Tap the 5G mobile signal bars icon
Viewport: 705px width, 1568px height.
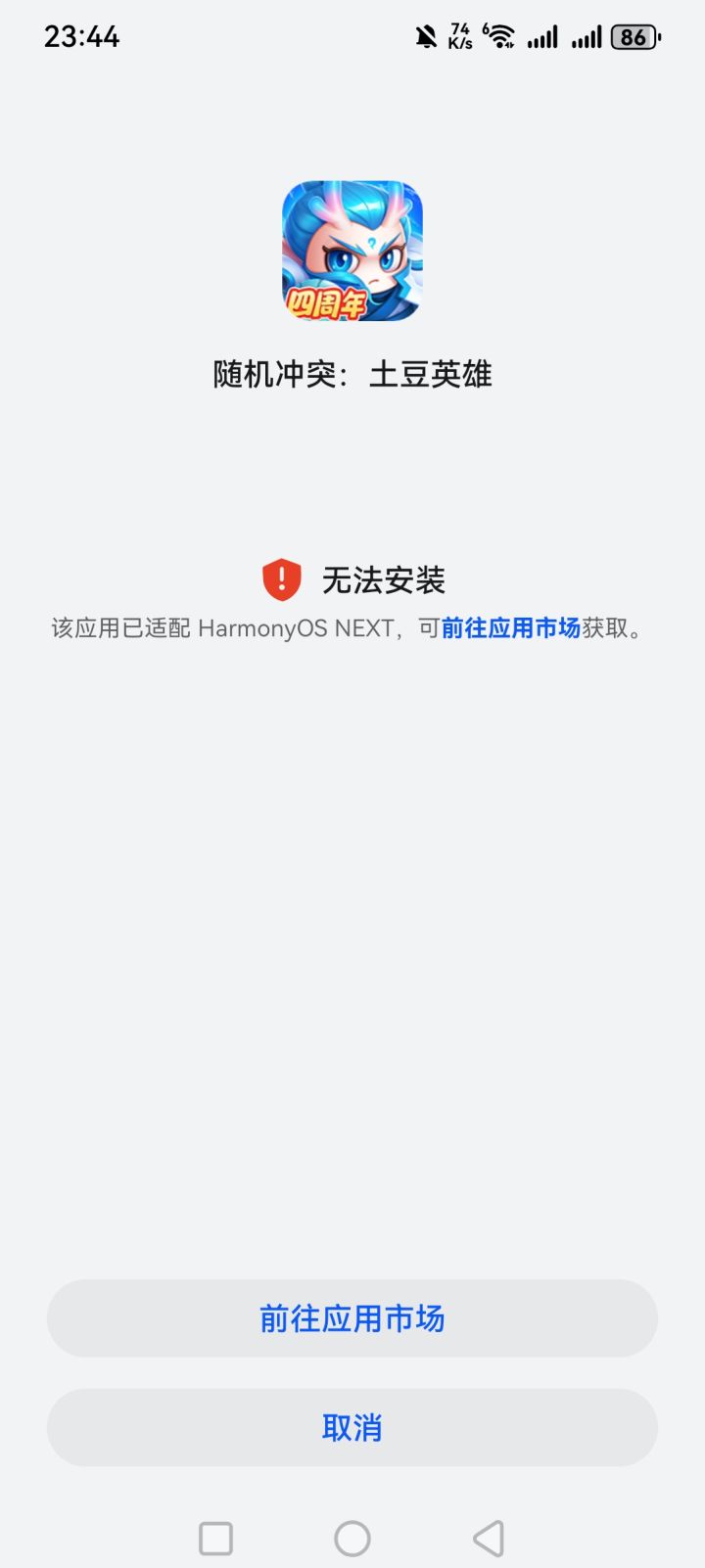[x=542, y=37]
